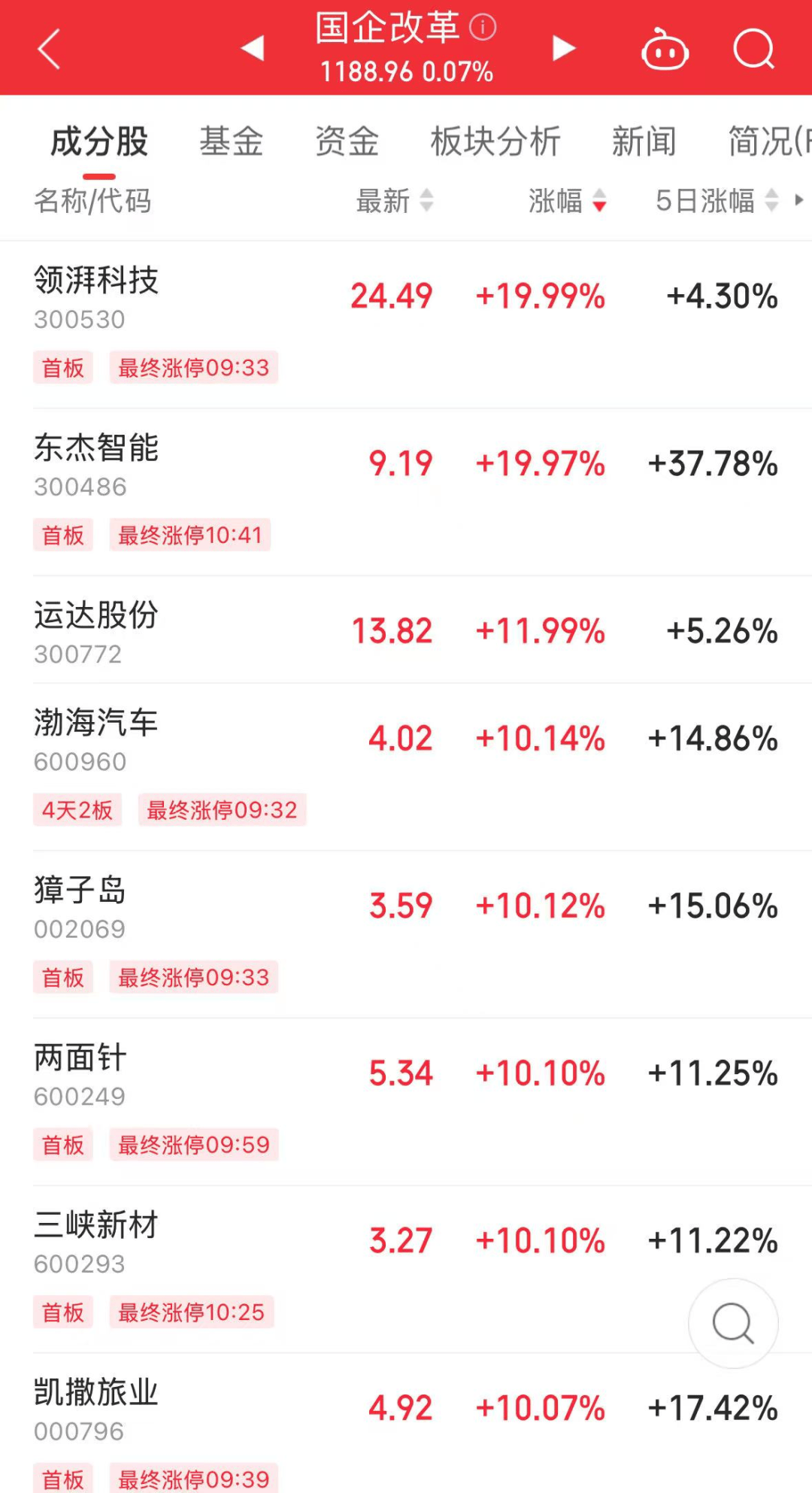Expand more columns via the arrow after 5日涨幅
Screen dimensions: 812x1493
(x=799, y=201)
